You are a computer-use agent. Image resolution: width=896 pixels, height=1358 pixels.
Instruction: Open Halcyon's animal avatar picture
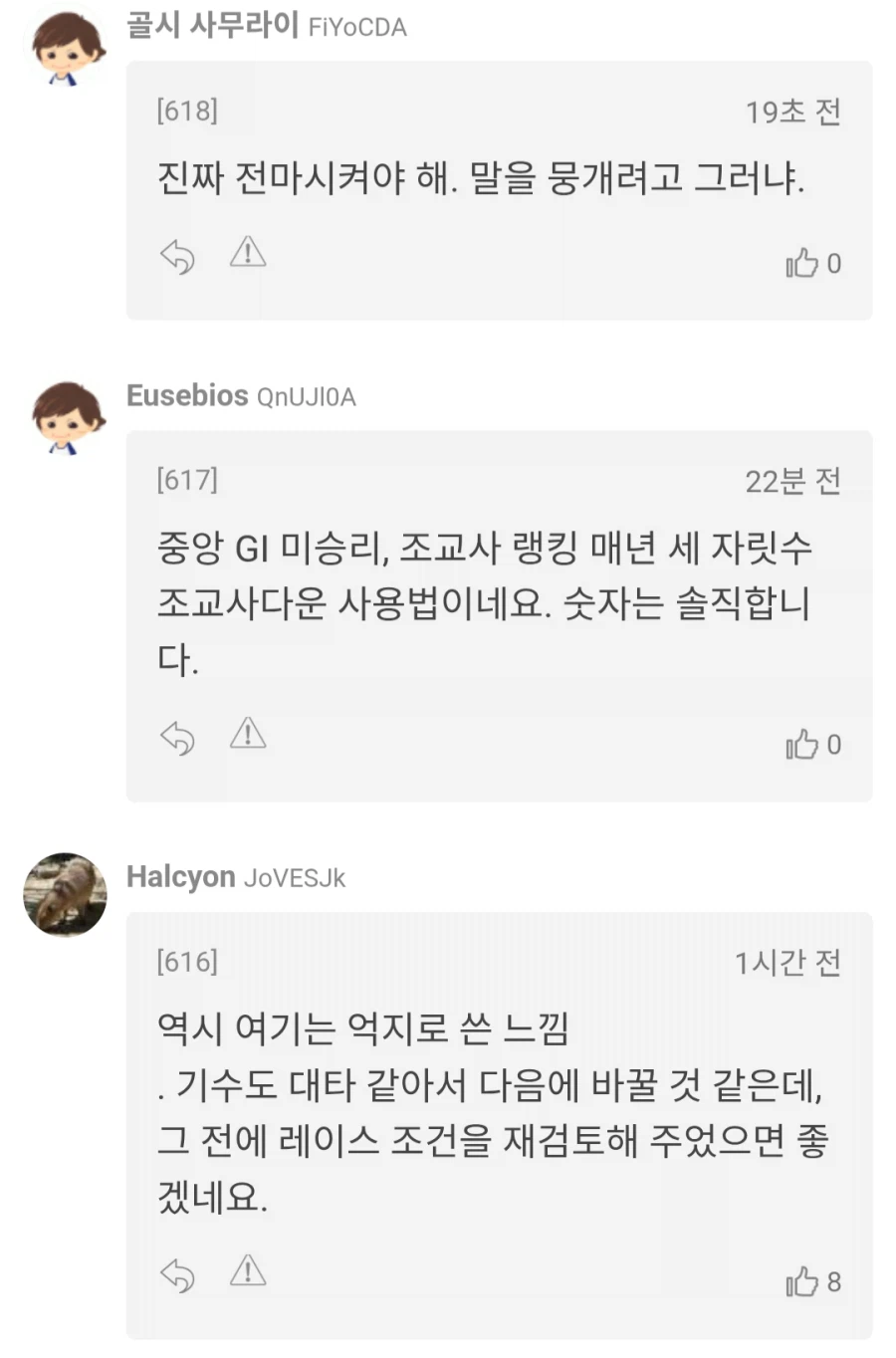pos(64,894)
